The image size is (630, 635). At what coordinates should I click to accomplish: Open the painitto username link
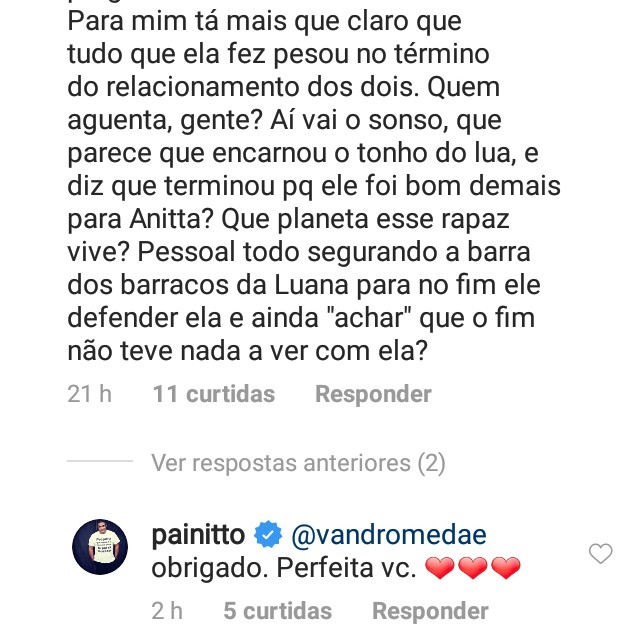click(x=198, y=535)
